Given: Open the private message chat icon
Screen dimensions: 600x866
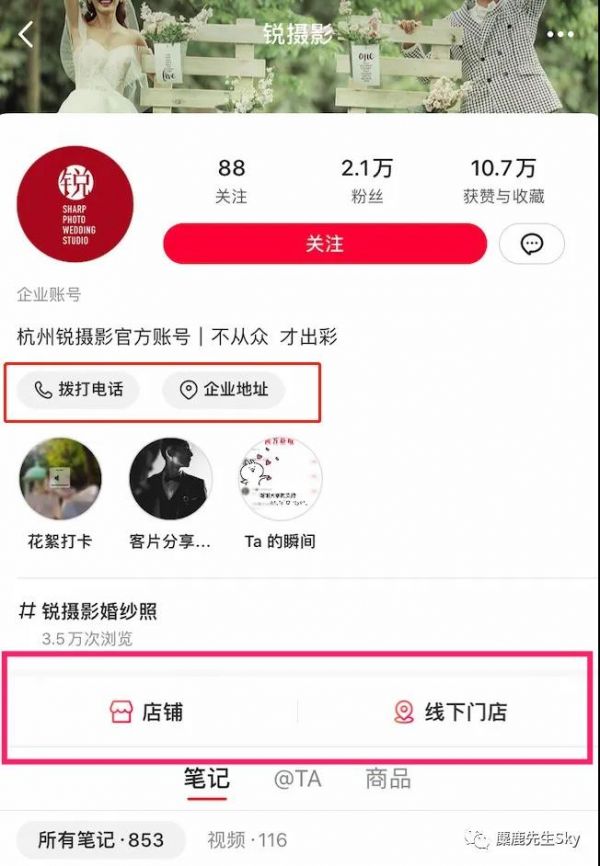Looking at the screenshot, I should 531,244.
